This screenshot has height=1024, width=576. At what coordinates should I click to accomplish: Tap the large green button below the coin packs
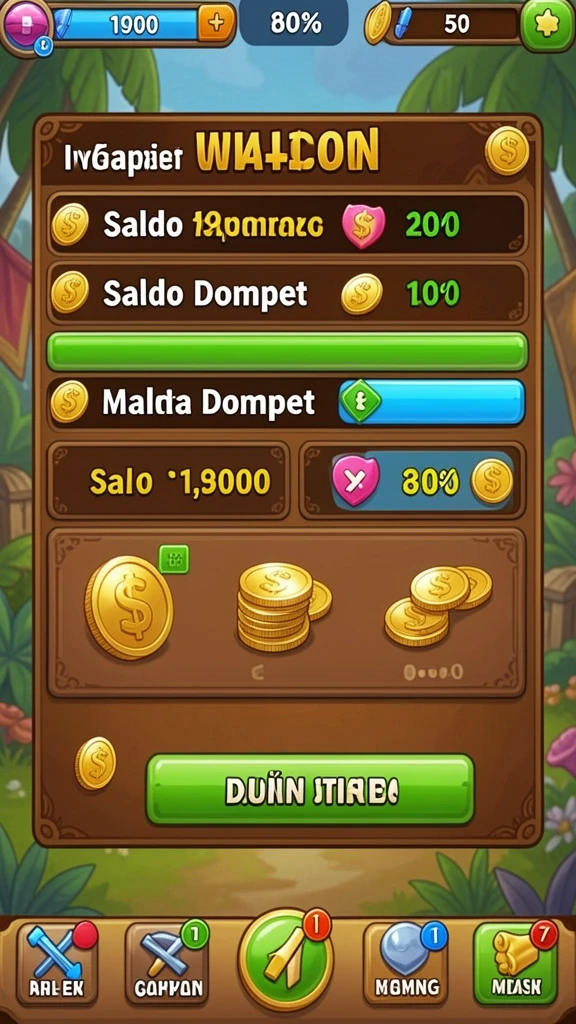(x=310, y=789)
